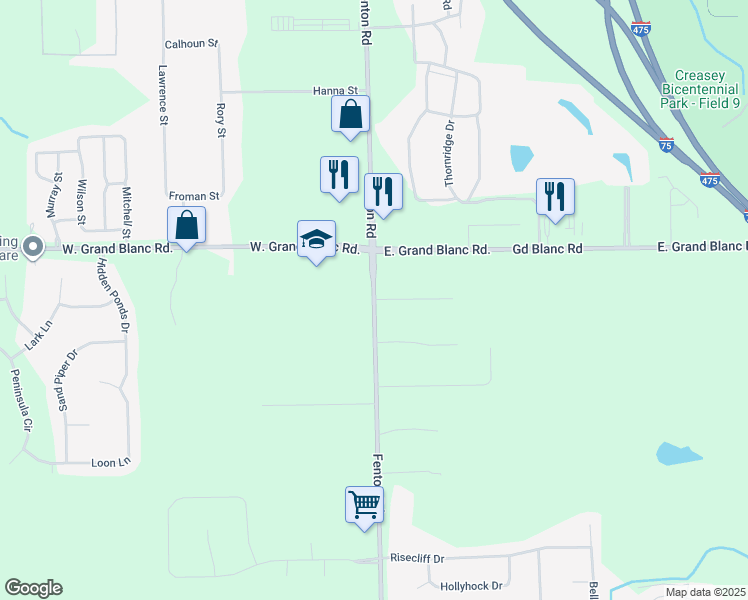Select the shopping bag marker below Froman St
748x600 pixels.
click(187, 225)
